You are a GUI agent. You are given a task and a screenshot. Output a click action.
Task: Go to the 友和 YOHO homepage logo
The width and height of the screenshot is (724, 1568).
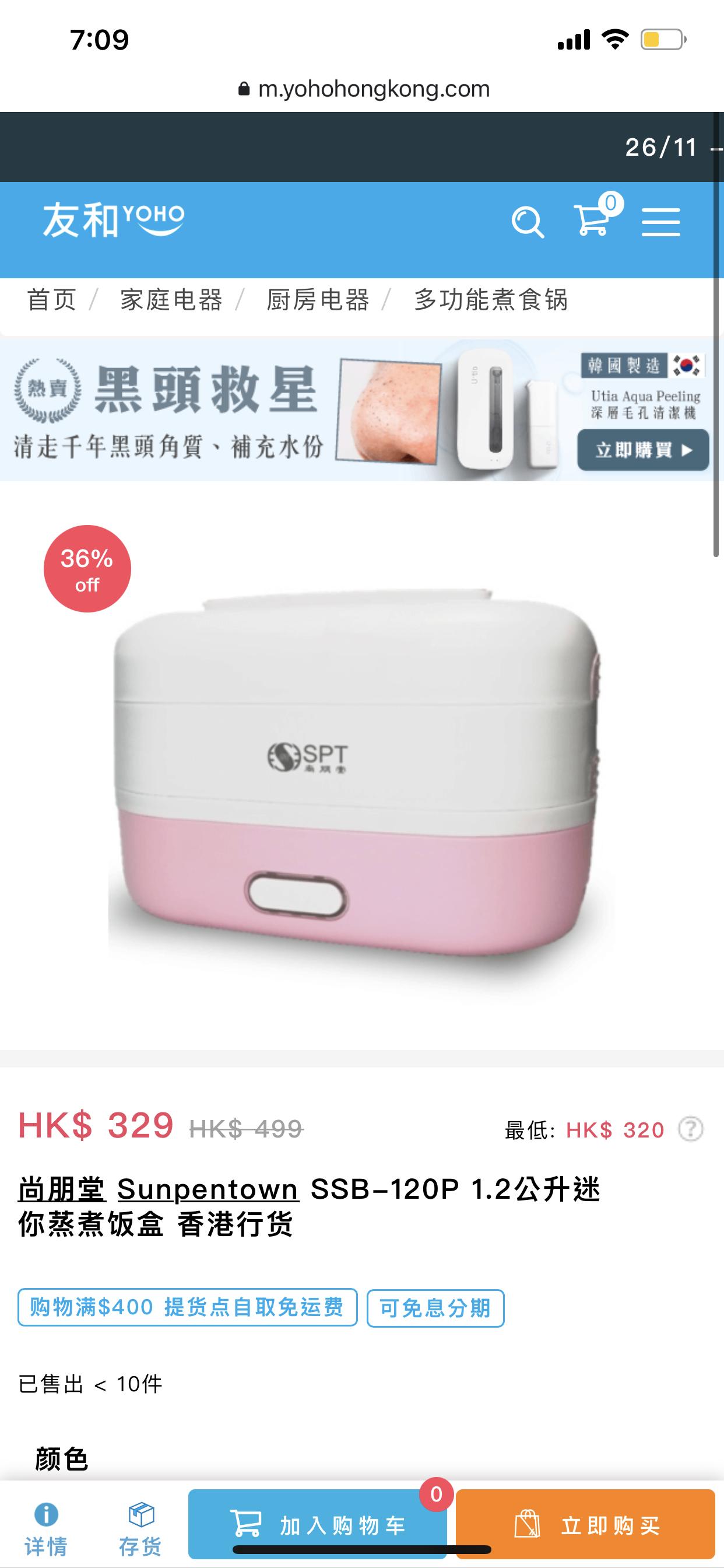pyautogui.click(x=114, y=220)
